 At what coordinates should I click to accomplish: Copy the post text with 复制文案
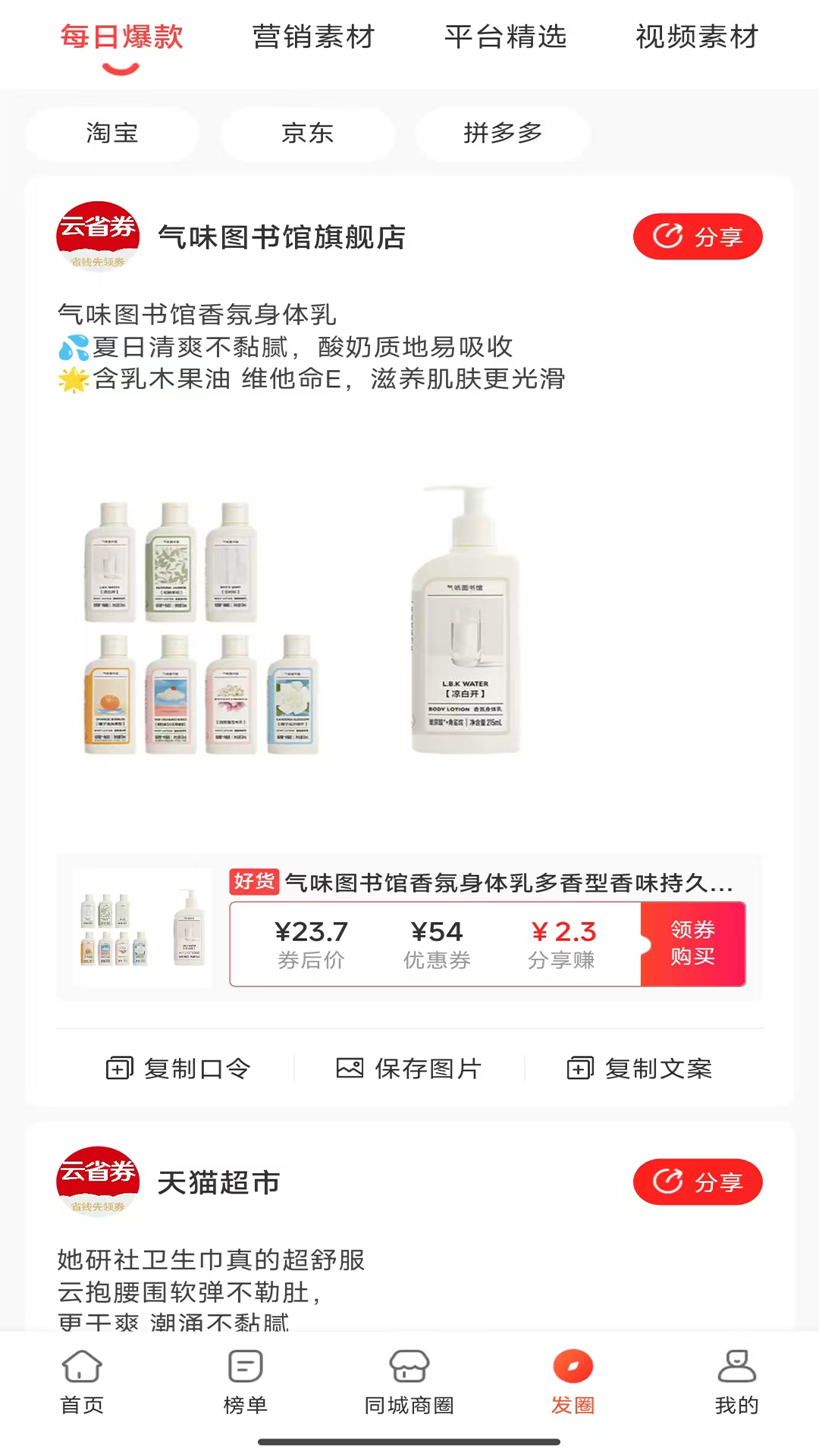[x=640, y=1068]
